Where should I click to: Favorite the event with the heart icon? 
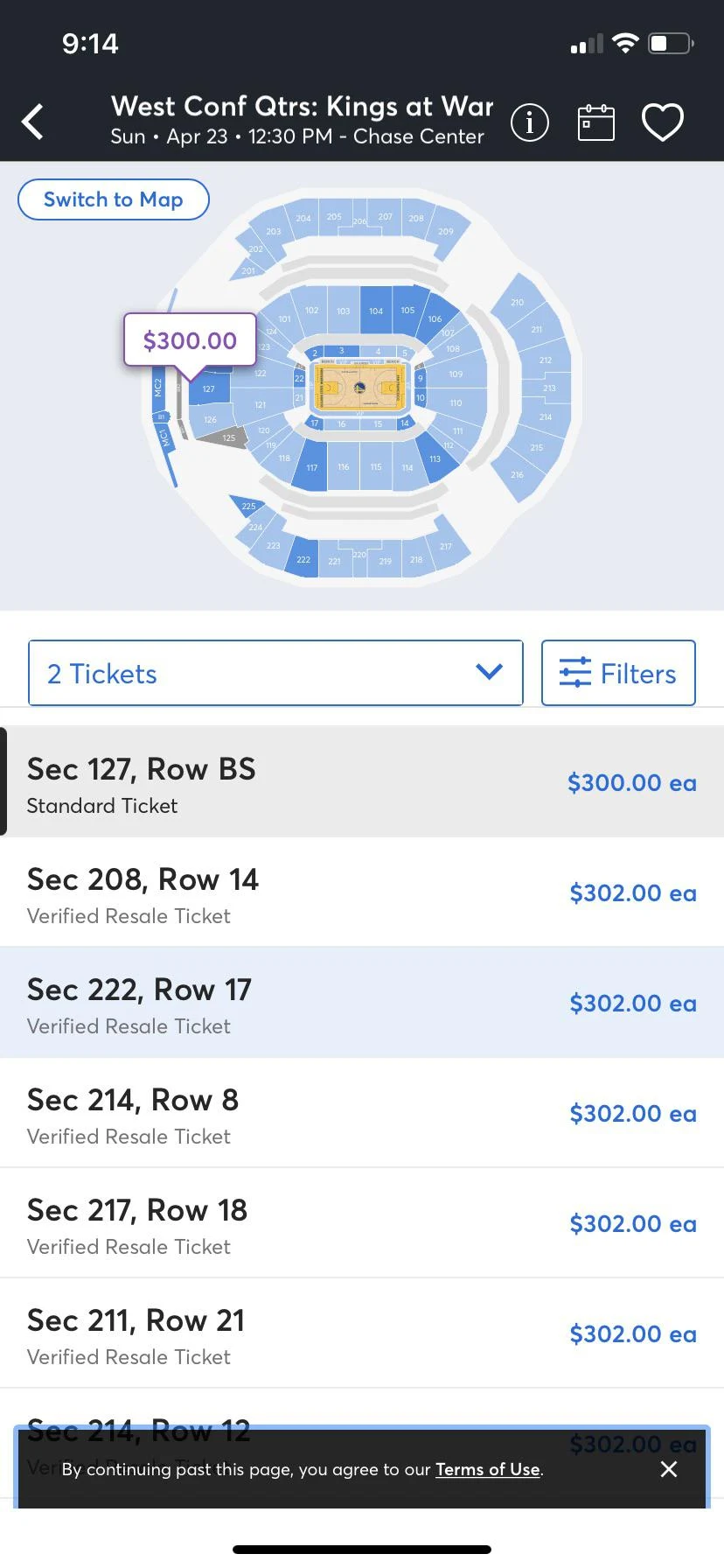click(x=663, y=122)
